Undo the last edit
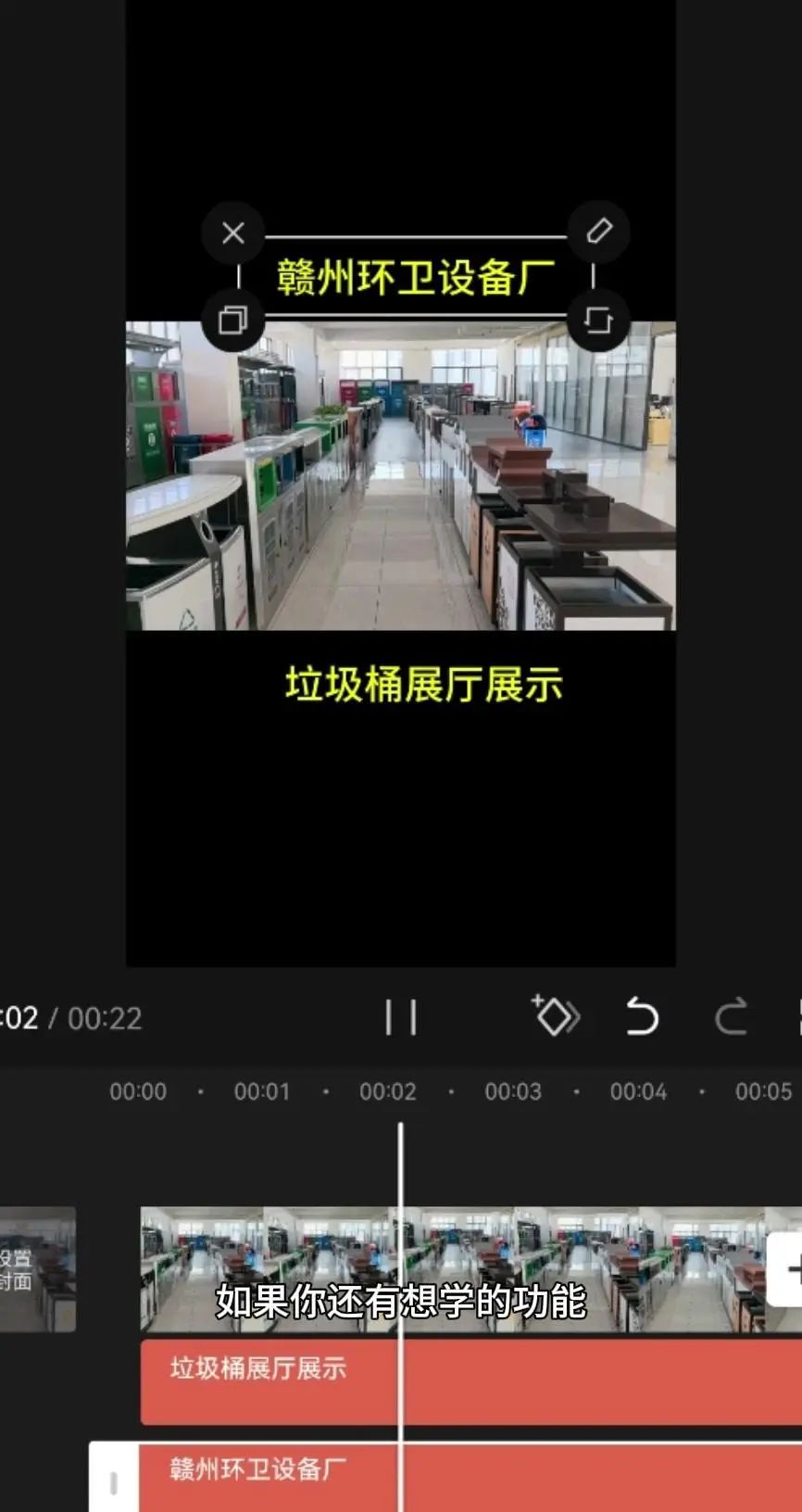This screenshot has width=802, height=1512. point(643,1017)
